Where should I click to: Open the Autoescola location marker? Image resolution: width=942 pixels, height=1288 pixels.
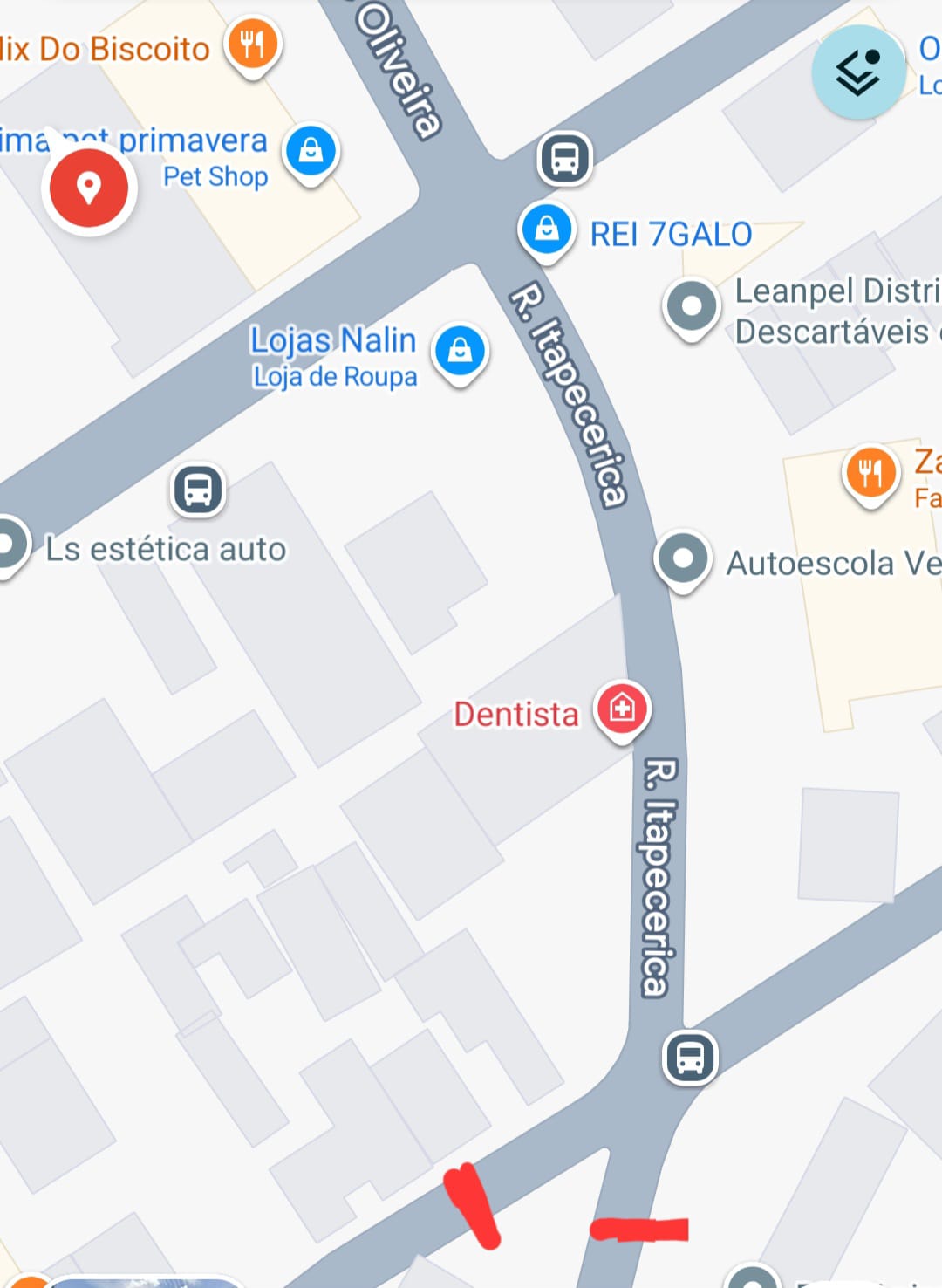[x=682, y=558]
